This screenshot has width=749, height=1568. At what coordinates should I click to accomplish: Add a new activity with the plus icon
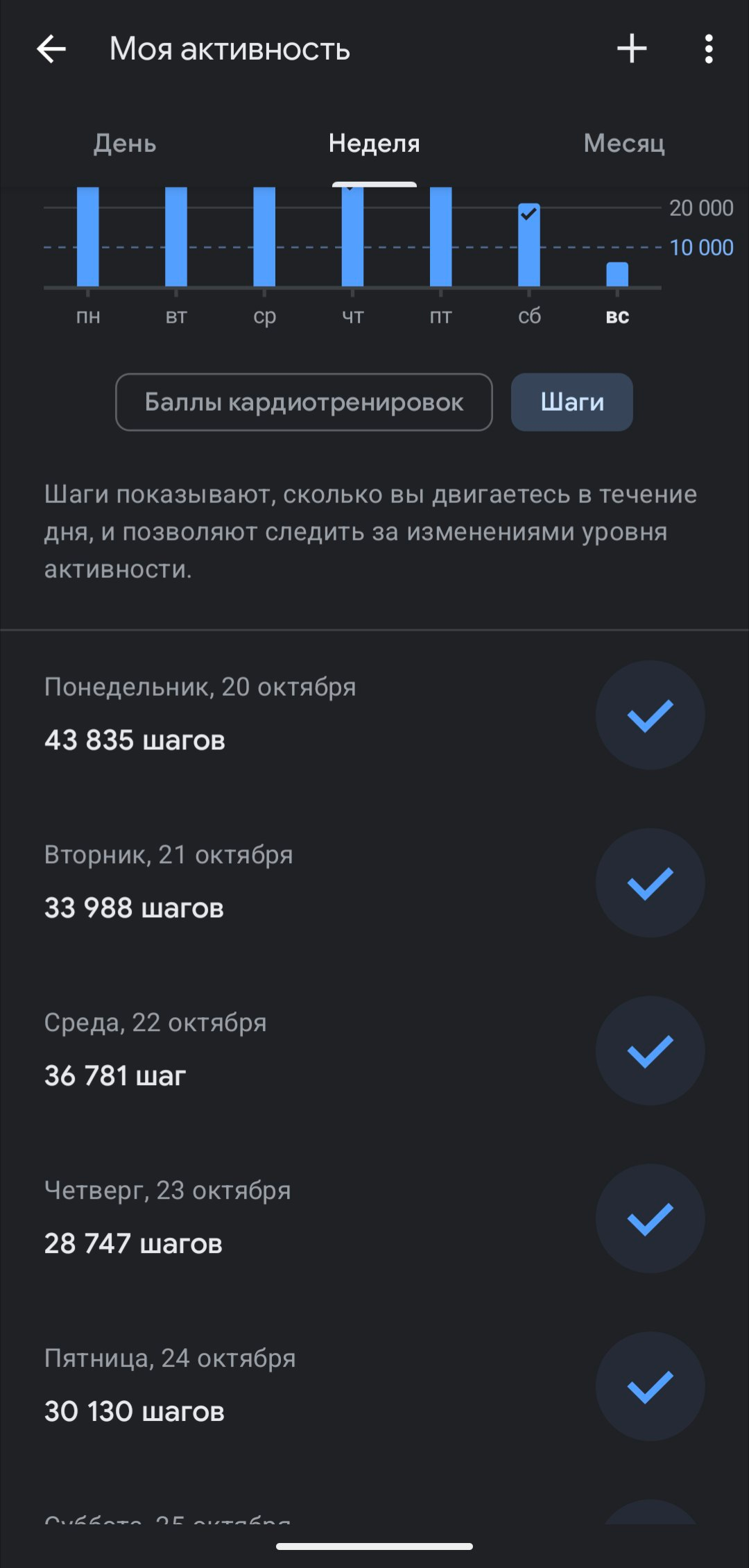pos(632,49)
